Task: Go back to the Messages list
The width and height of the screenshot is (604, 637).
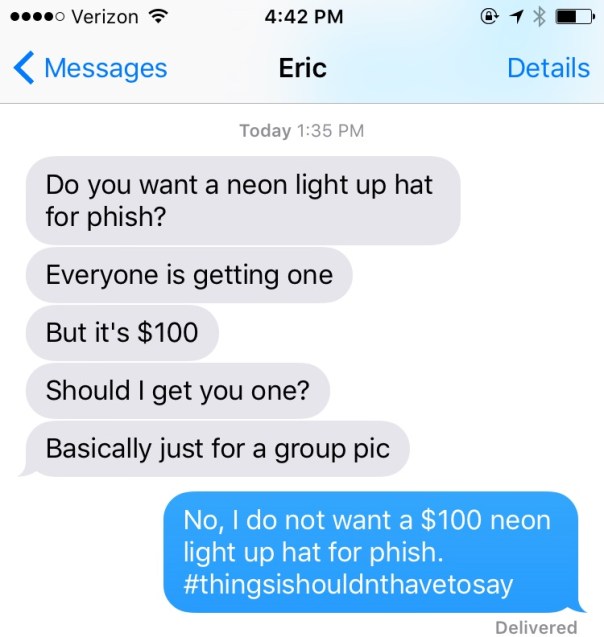Action: tap(90, 68)
